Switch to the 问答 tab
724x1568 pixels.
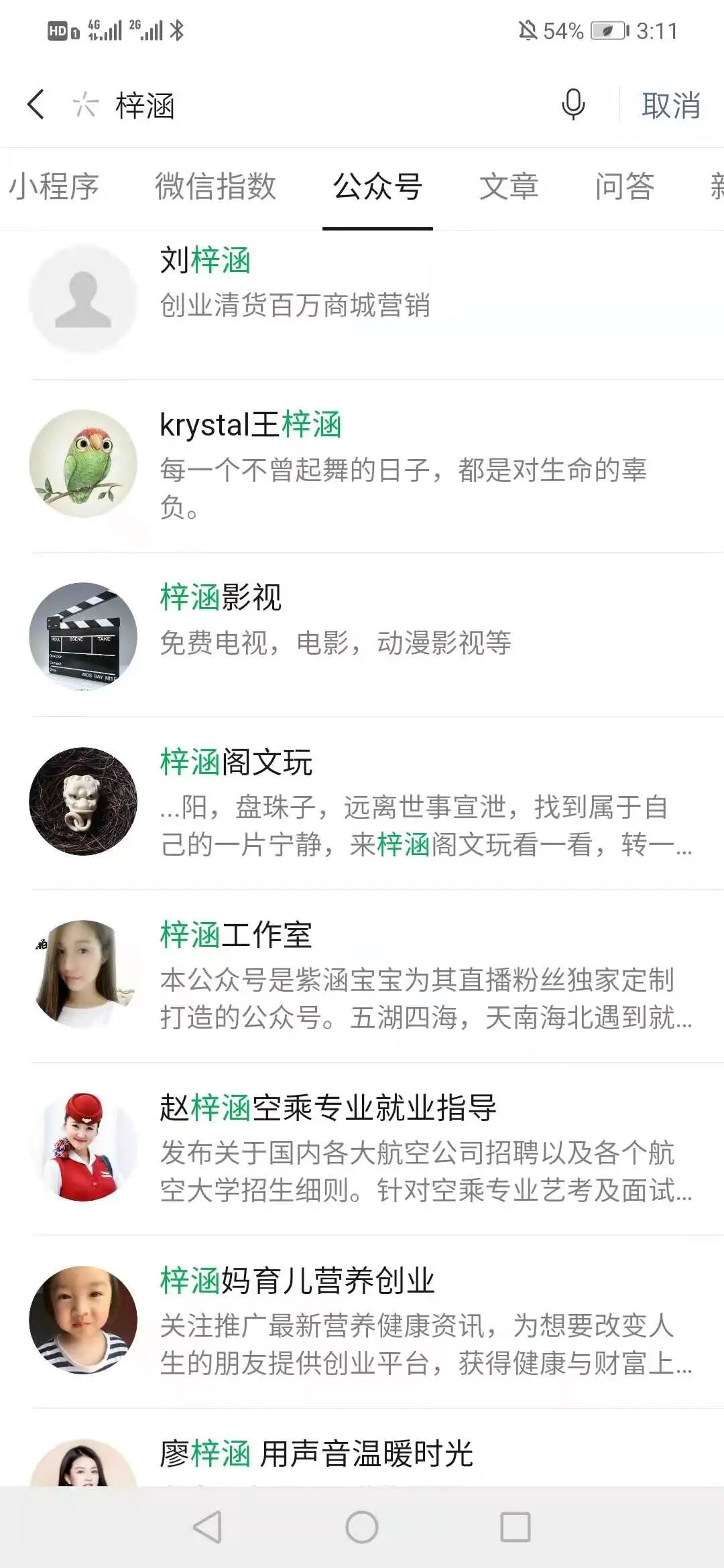click(x=624, y=186)
